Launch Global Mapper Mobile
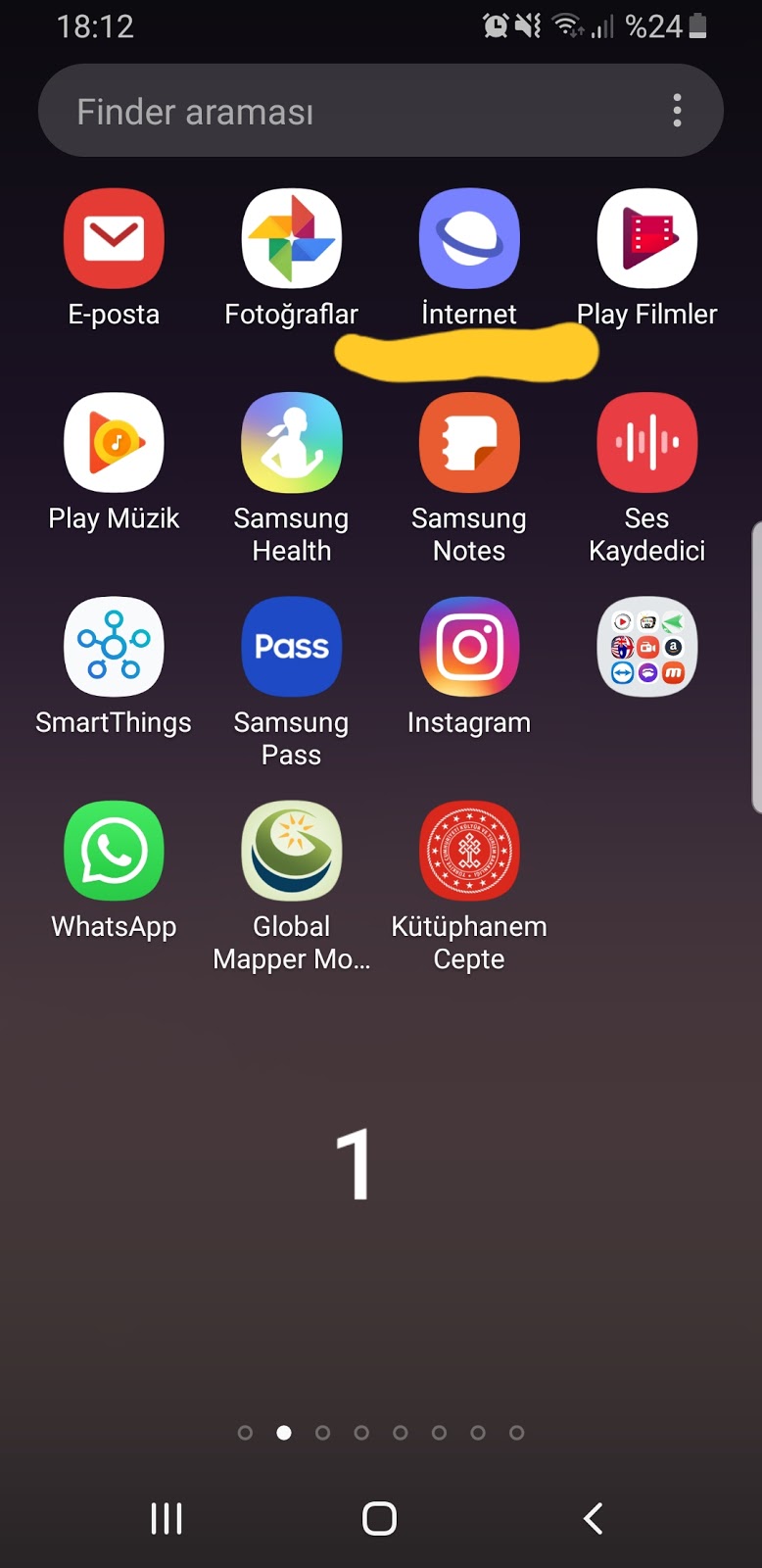The image size is (762, 1568). click(291, 851)
